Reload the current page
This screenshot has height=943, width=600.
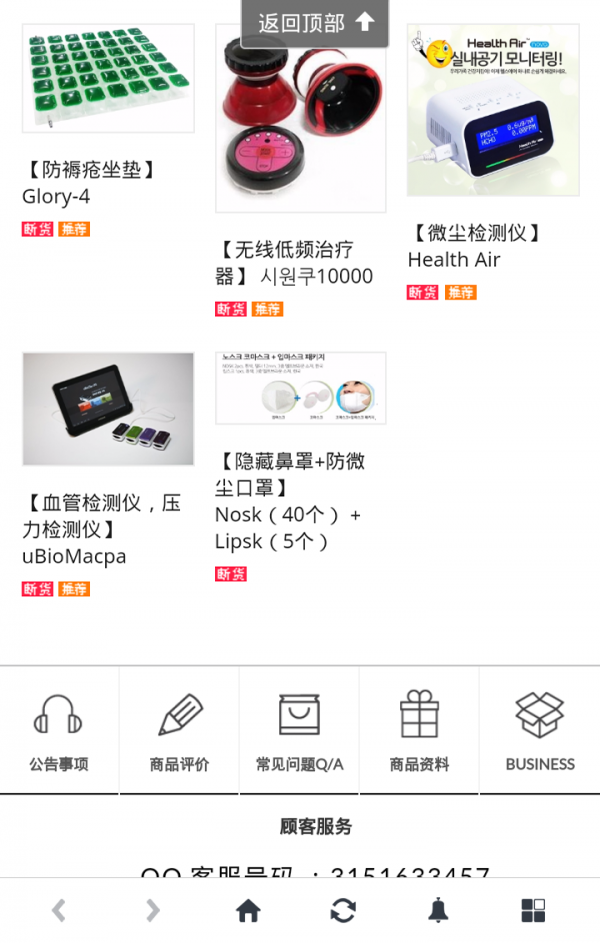click(343, 910)
